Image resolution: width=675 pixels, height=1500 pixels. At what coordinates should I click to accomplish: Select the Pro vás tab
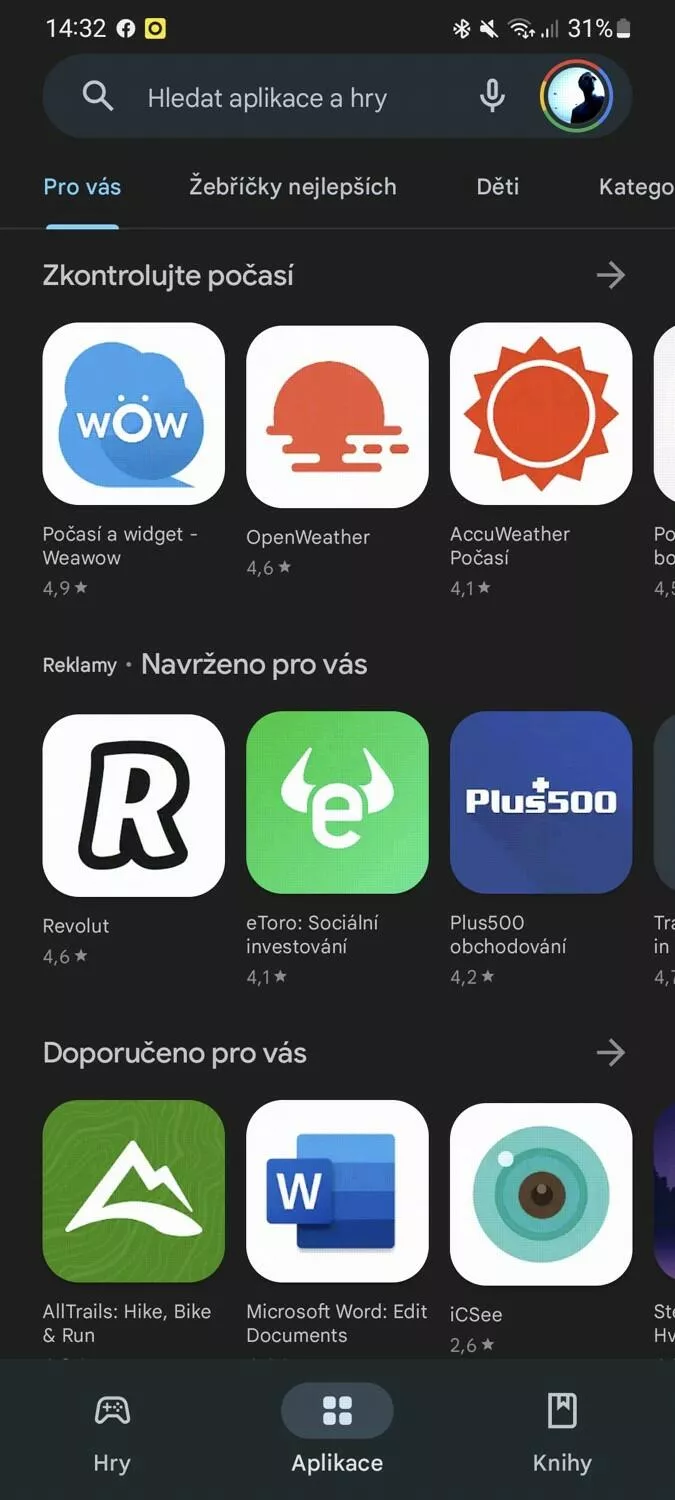(82, 187)
